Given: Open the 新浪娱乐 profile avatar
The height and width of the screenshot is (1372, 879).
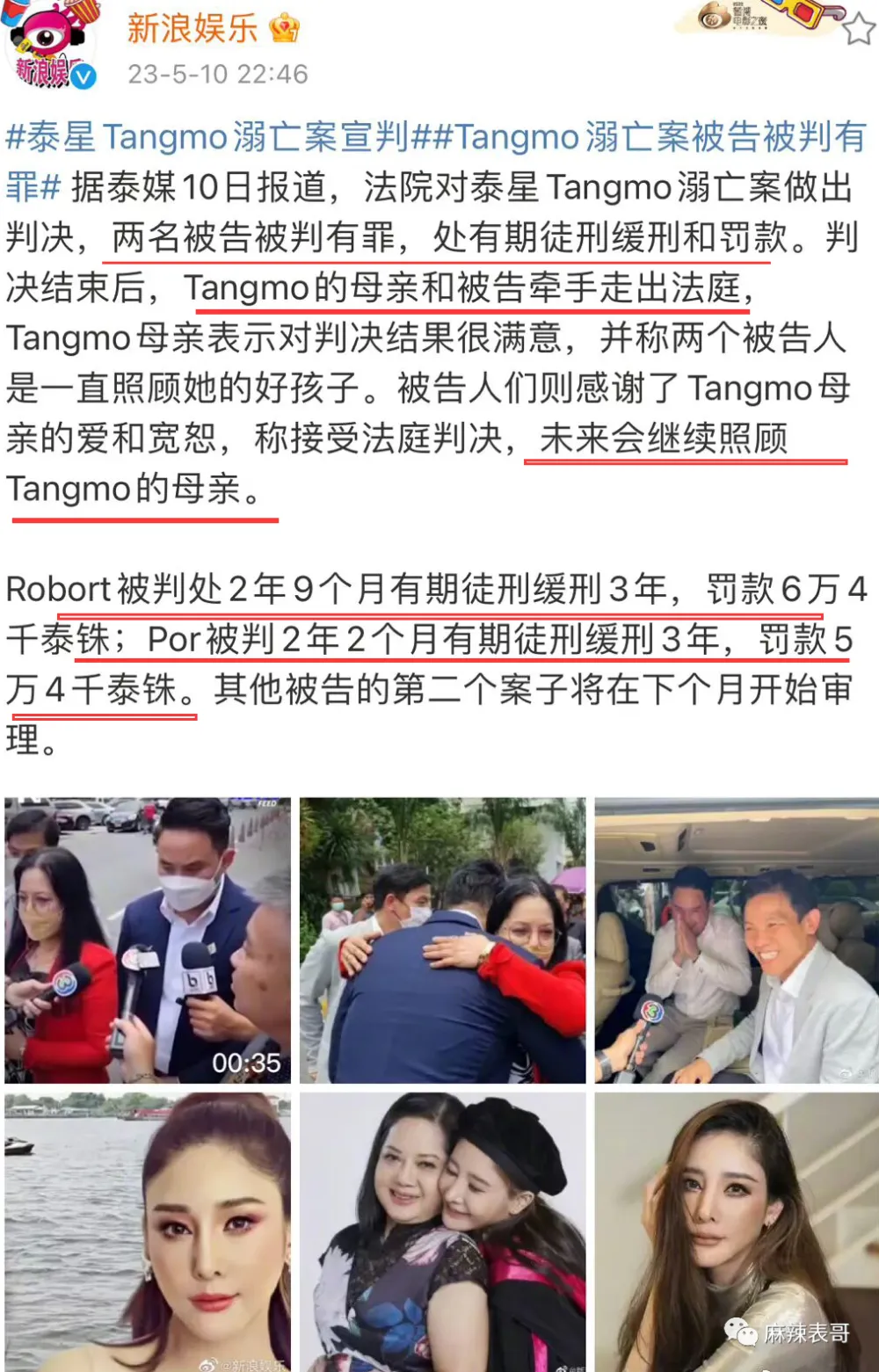Looking at the screenshot, I should (x=48, y=44).
